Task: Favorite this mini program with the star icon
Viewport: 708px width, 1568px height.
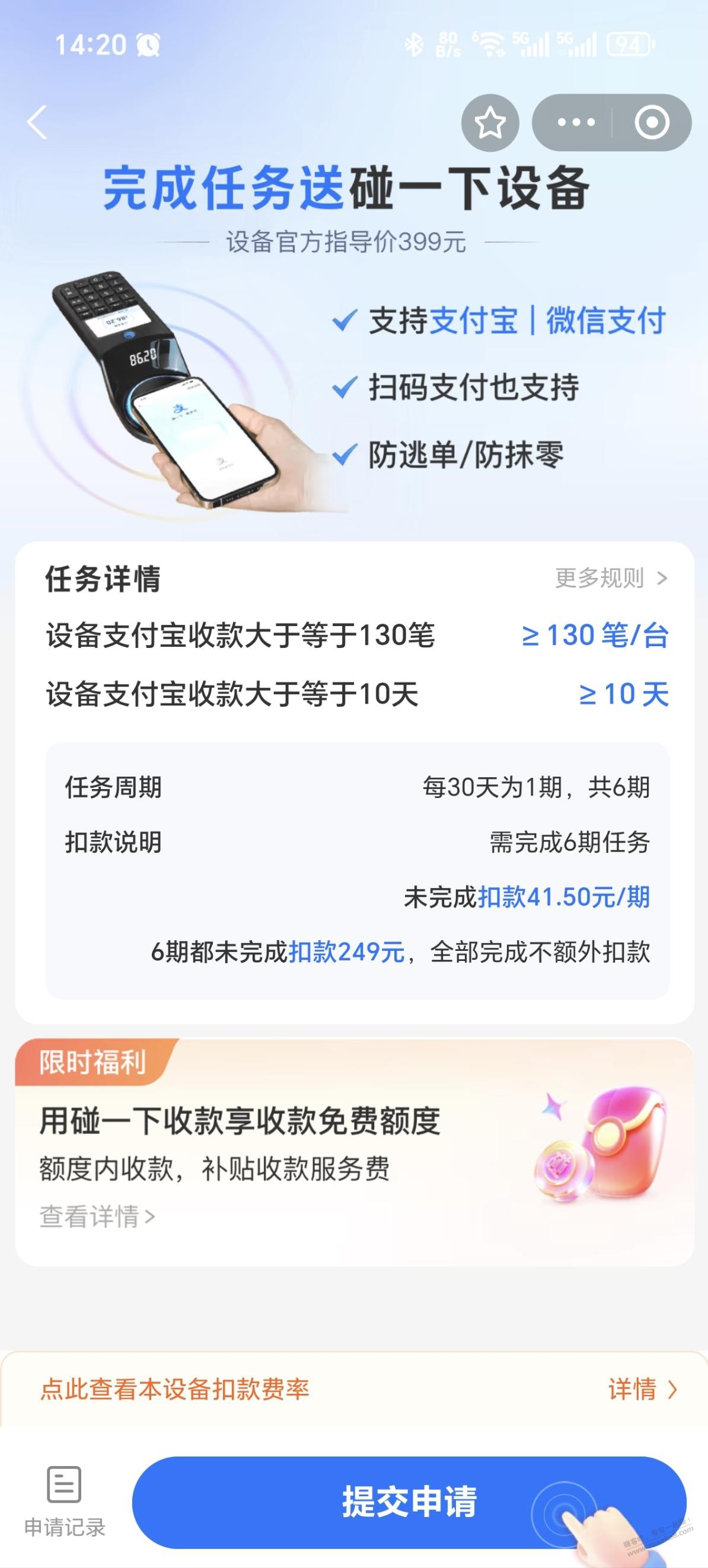Action: pos(490,123)
